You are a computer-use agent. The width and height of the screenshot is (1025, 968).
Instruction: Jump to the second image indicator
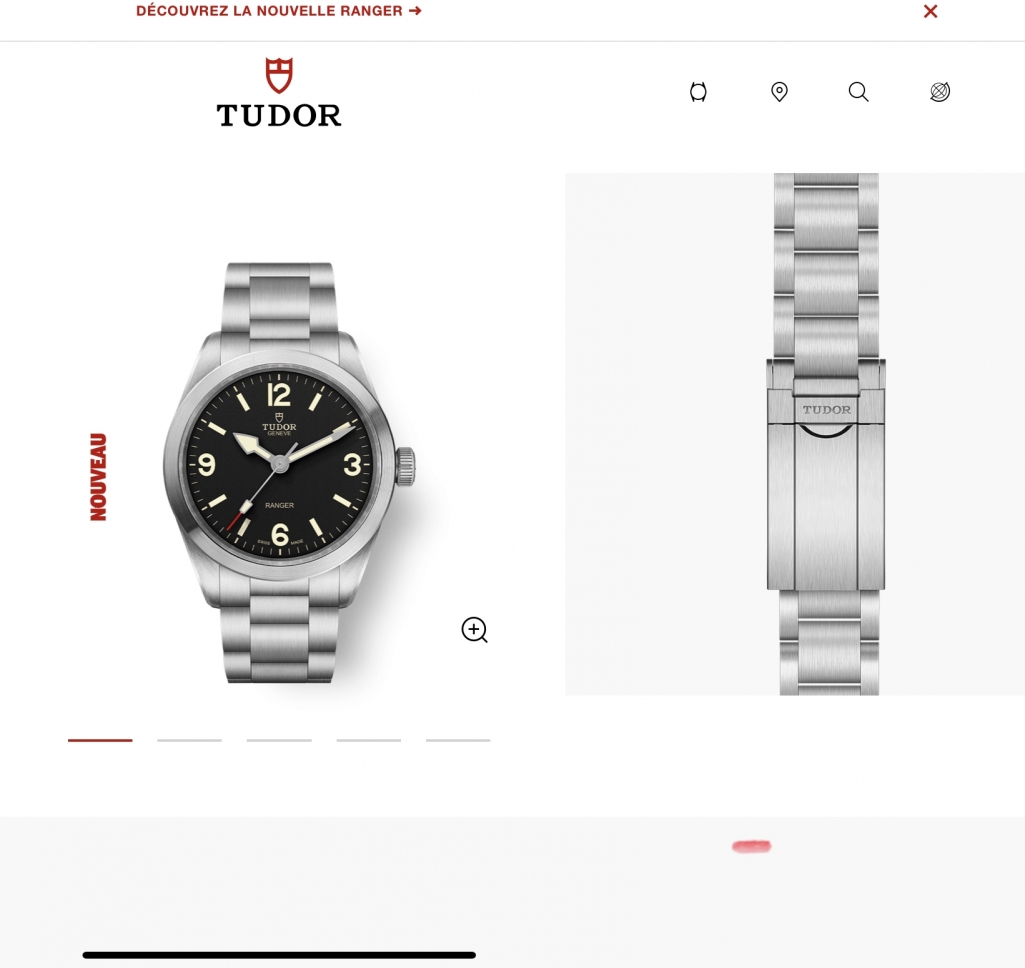click(189, 740)
